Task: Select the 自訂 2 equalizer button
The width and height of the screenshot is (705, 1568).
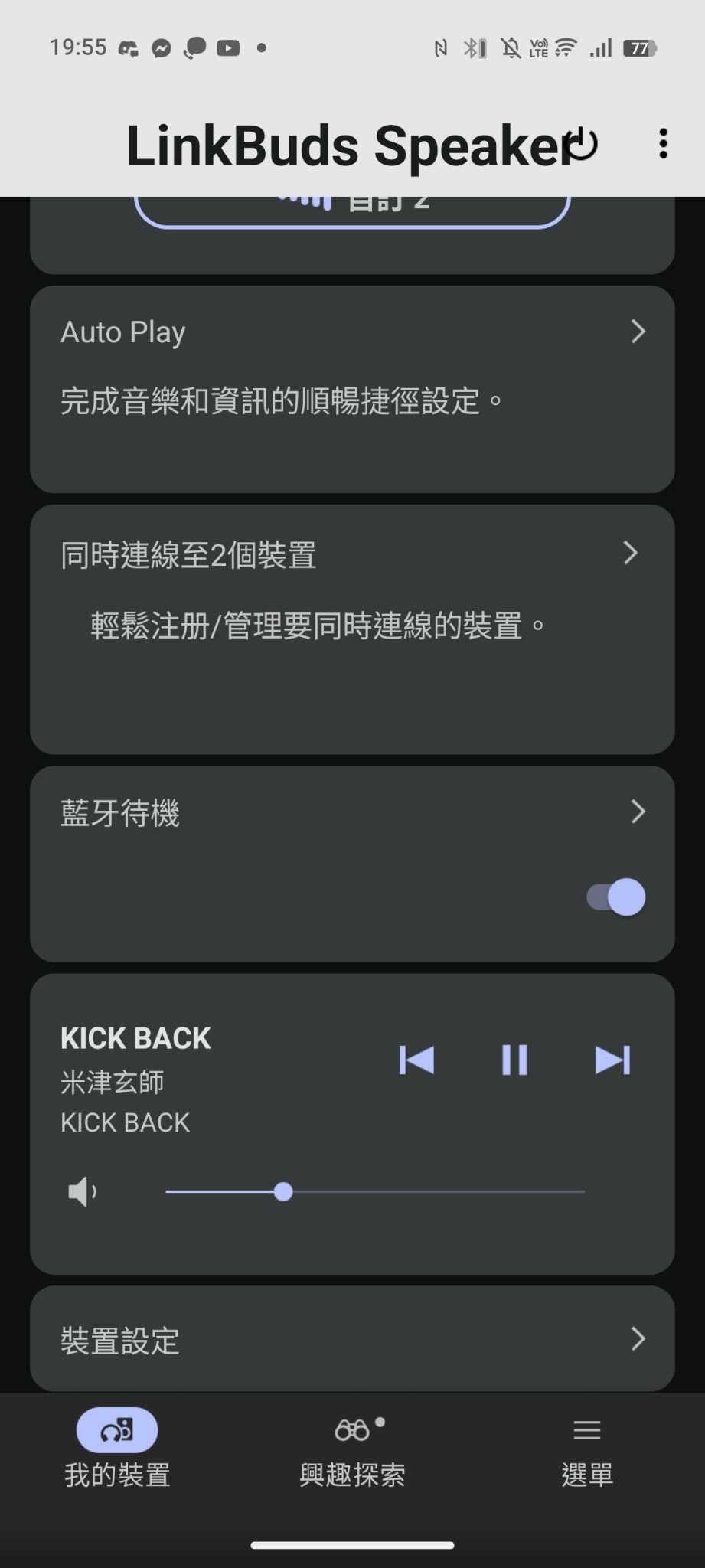Action: 352,208
